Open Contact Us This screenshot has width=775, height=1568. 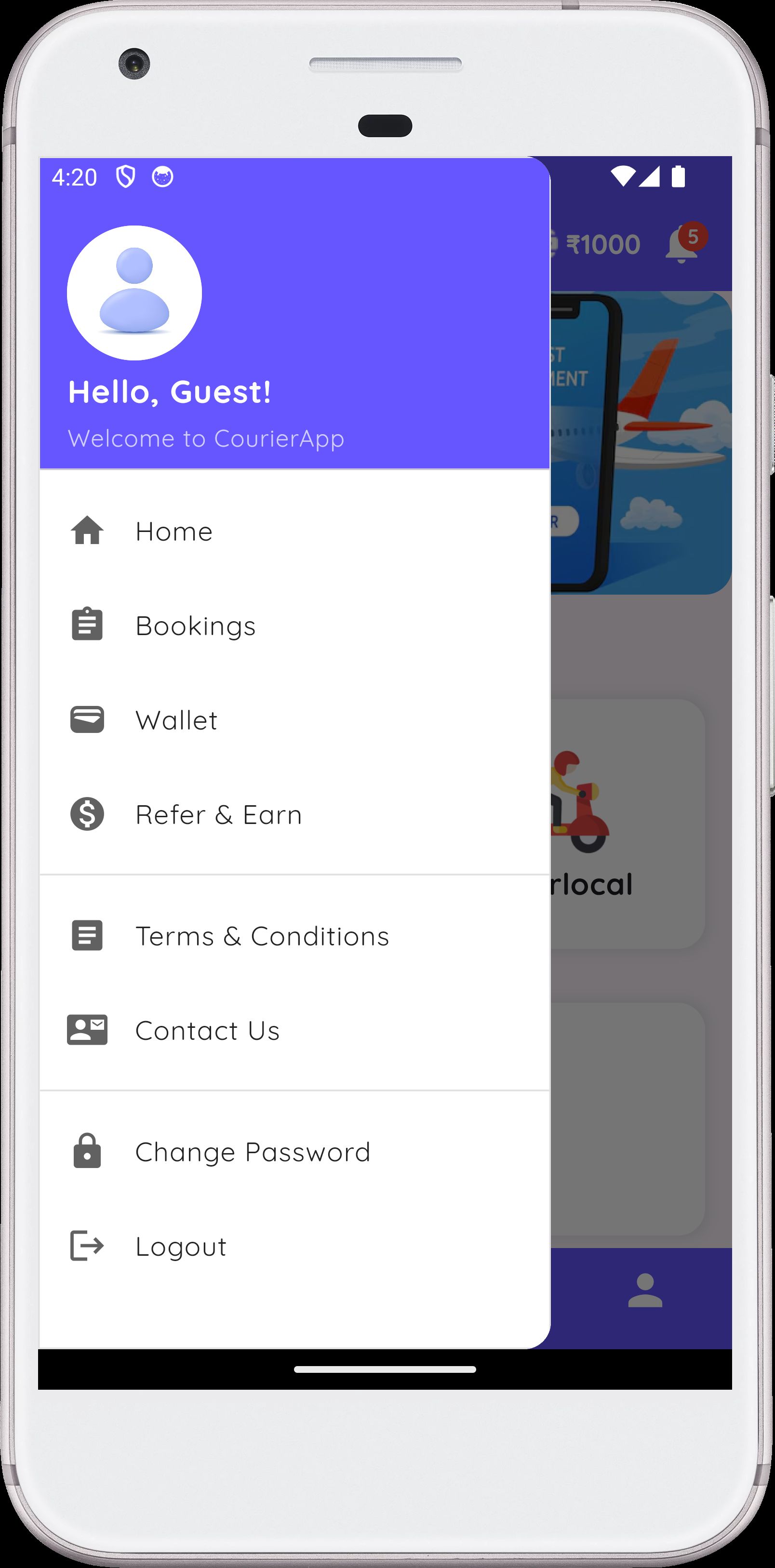click(207, 1031)
